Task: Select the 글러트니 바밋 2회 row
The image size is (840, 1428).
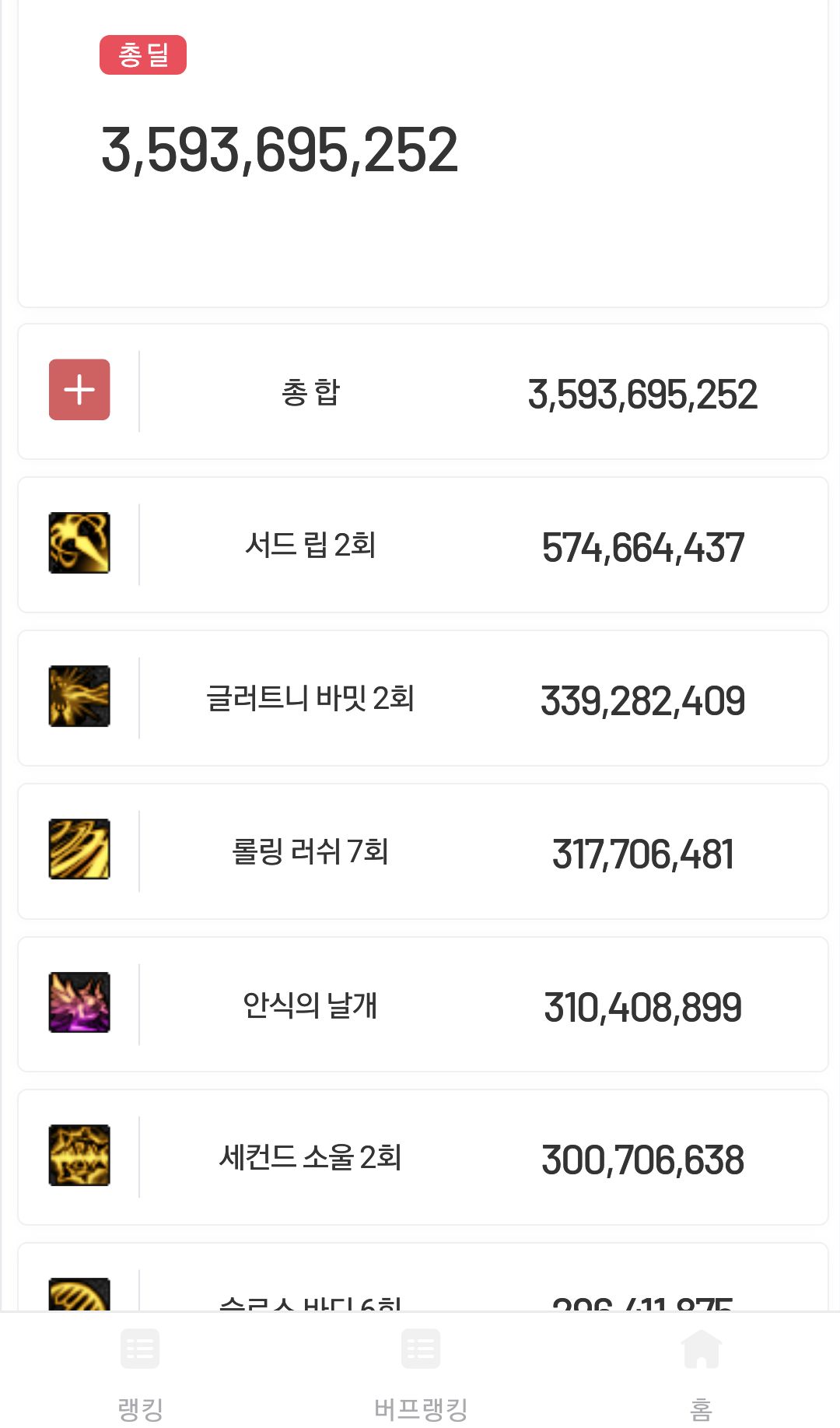Action: (423, 698)
